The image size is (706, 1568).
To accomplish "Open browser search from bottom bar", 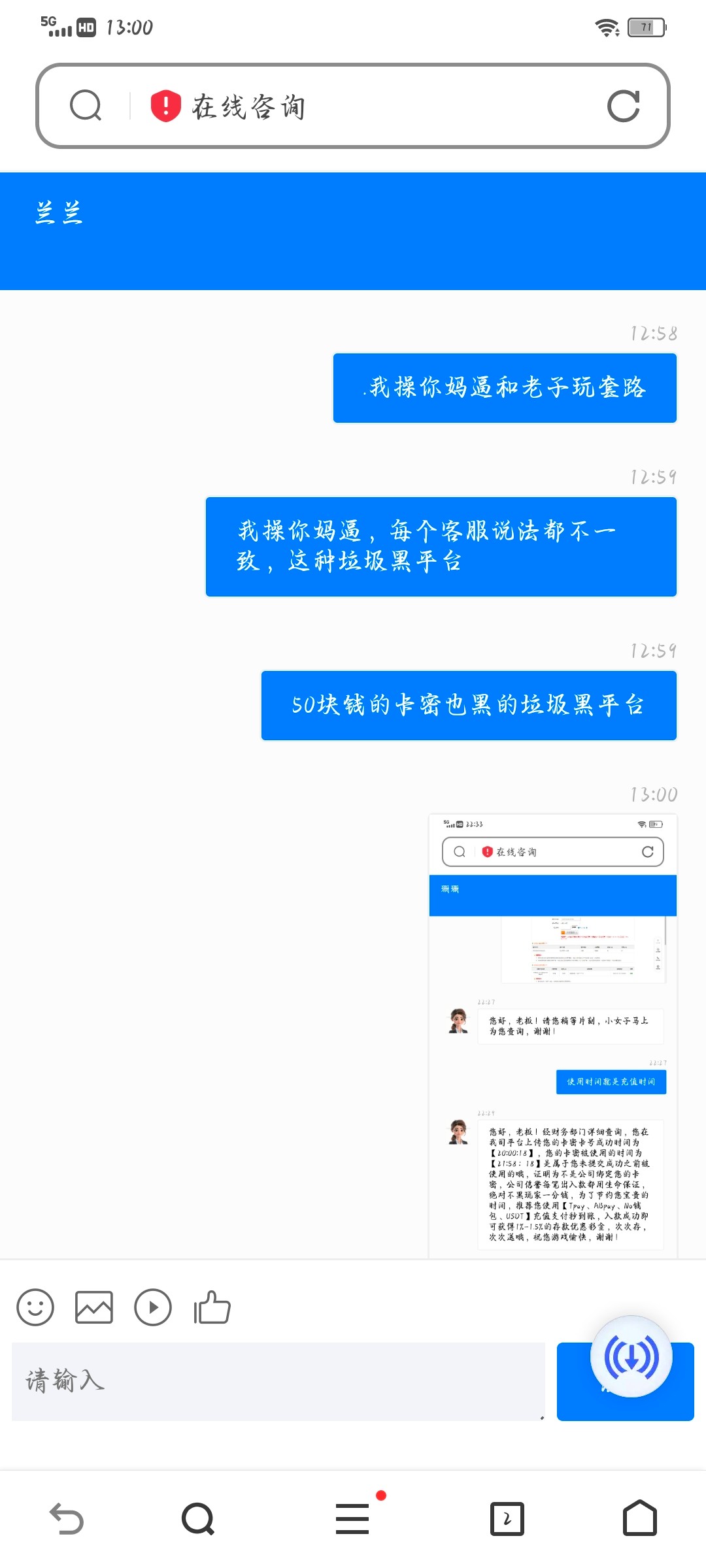I will (198, 1518).
